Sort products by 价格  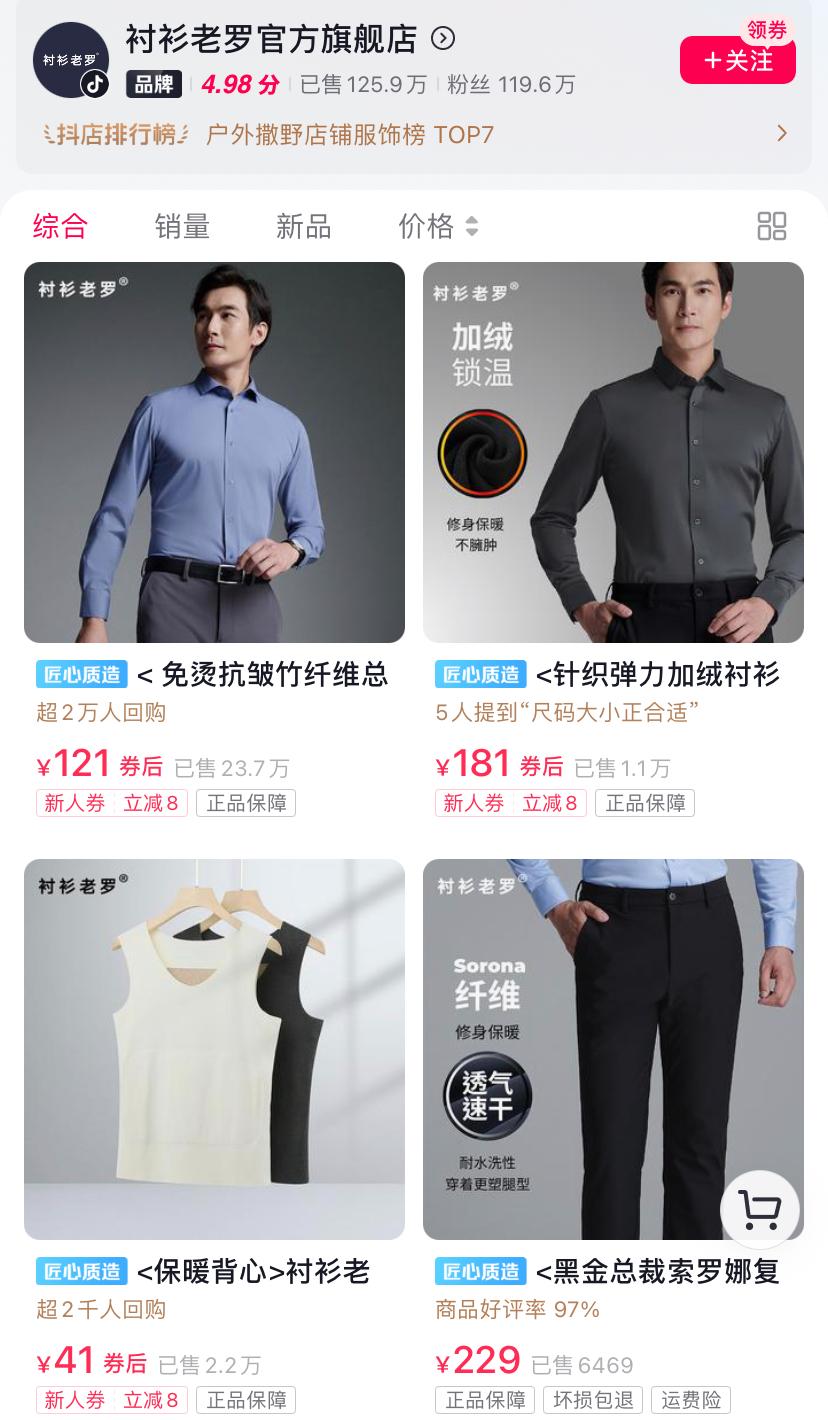437,226
